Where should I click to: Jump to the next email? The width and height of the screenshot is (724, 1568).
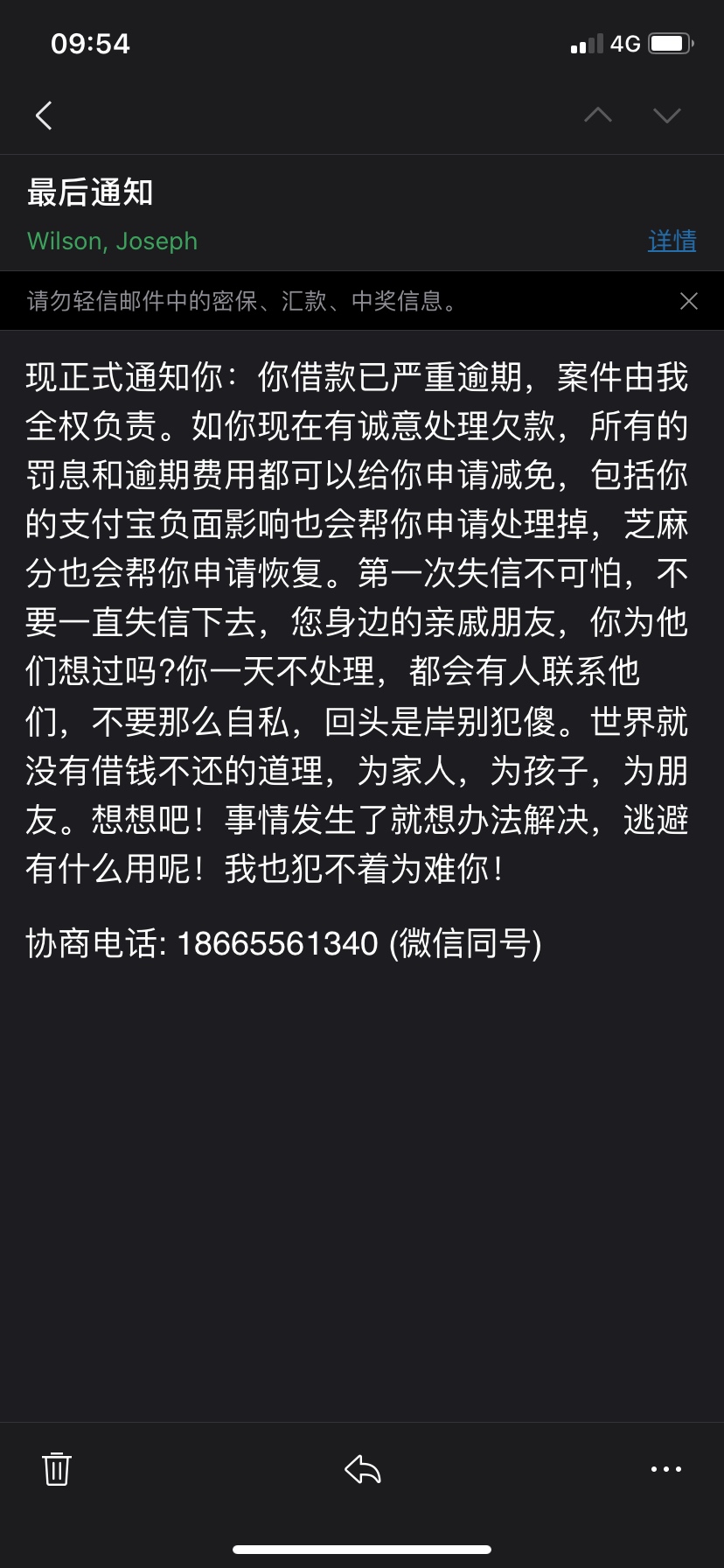coord(667,115)
